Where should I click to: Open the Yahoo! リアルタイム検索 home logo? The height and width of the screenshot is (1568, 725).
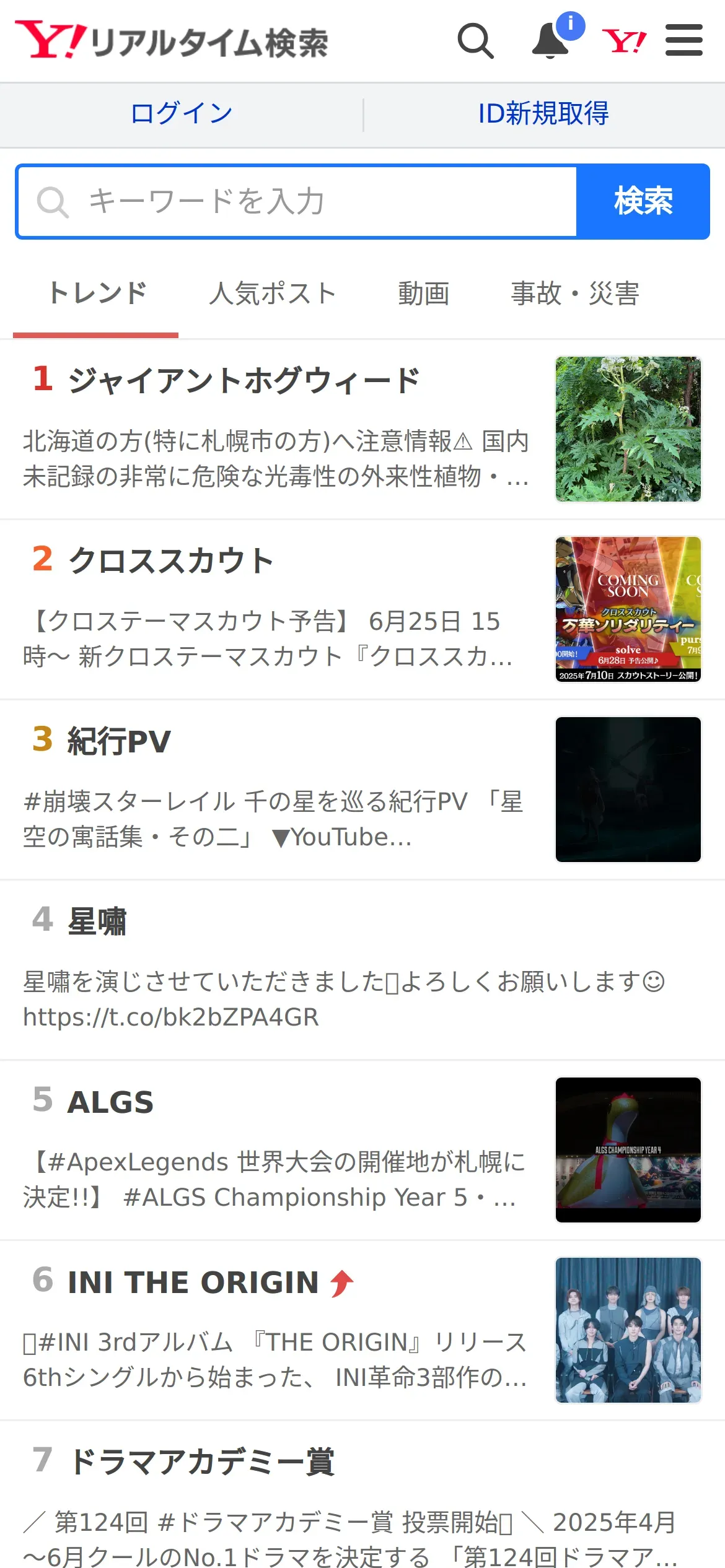click(172, 41)
